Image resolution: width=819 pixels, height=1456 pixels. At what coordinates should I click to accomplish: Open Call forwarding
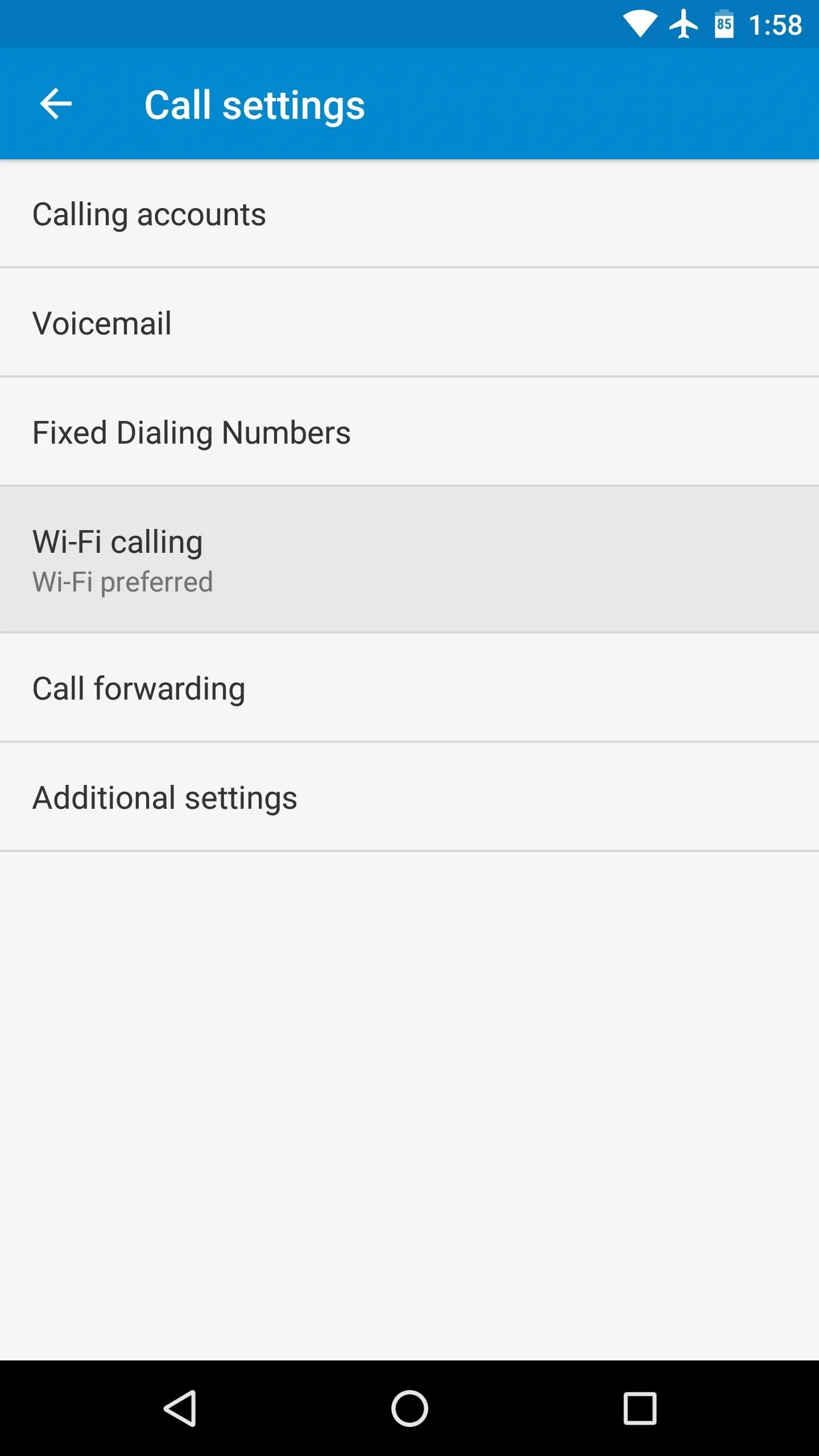tap(409, 688)
